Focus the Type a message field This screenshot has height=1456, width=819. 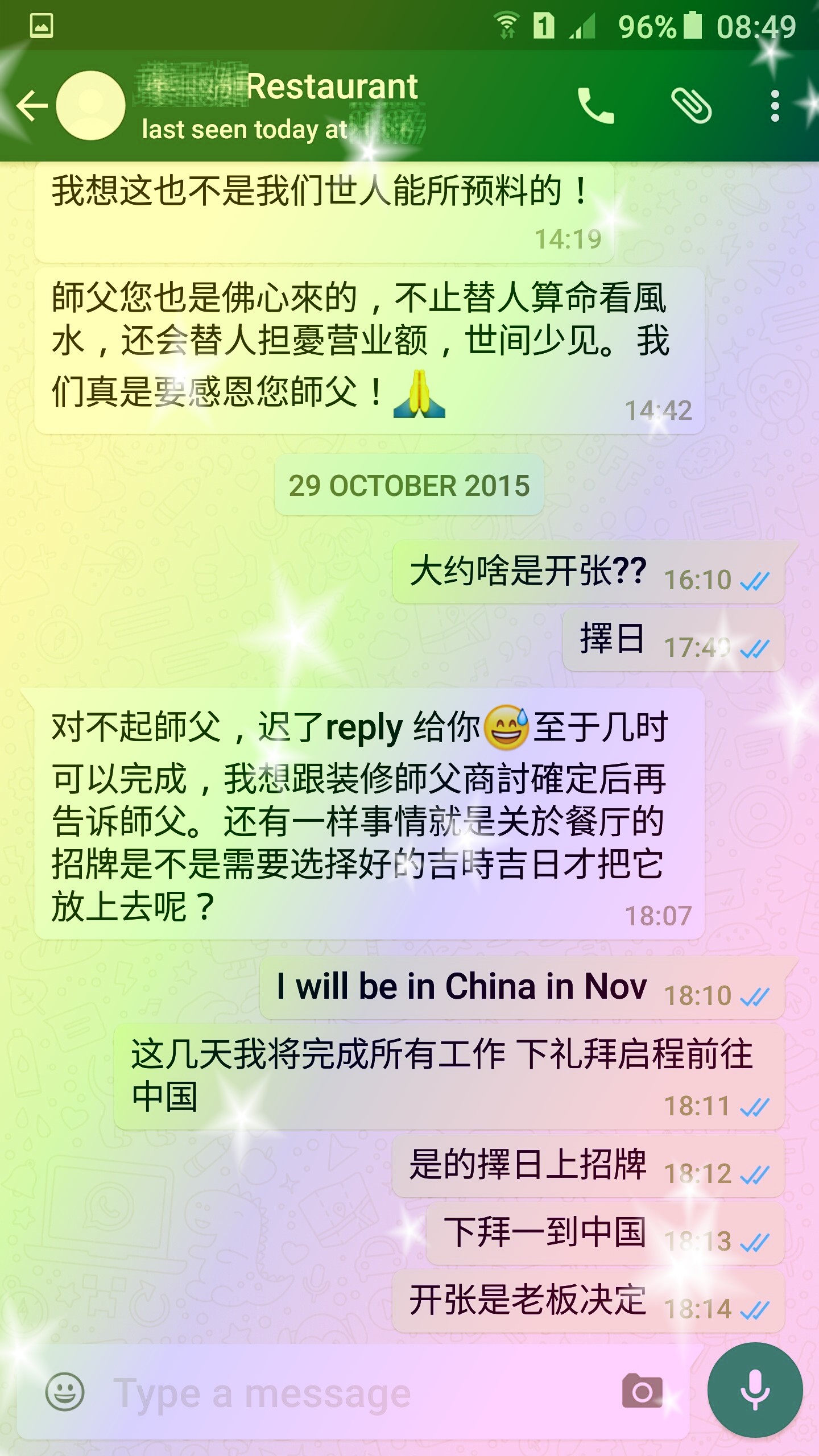coord(341,1393)
